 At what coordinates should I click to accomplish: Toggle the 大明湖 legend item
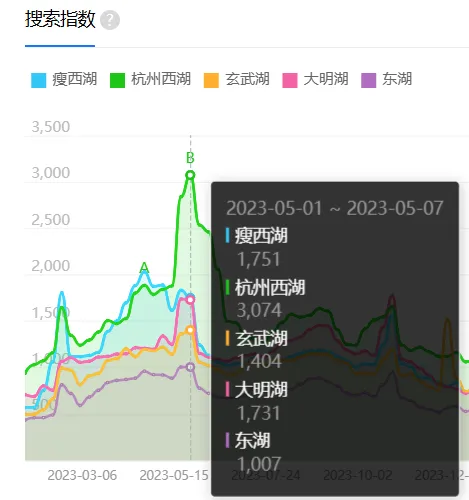pyautogui.click(x=315, y=80)
